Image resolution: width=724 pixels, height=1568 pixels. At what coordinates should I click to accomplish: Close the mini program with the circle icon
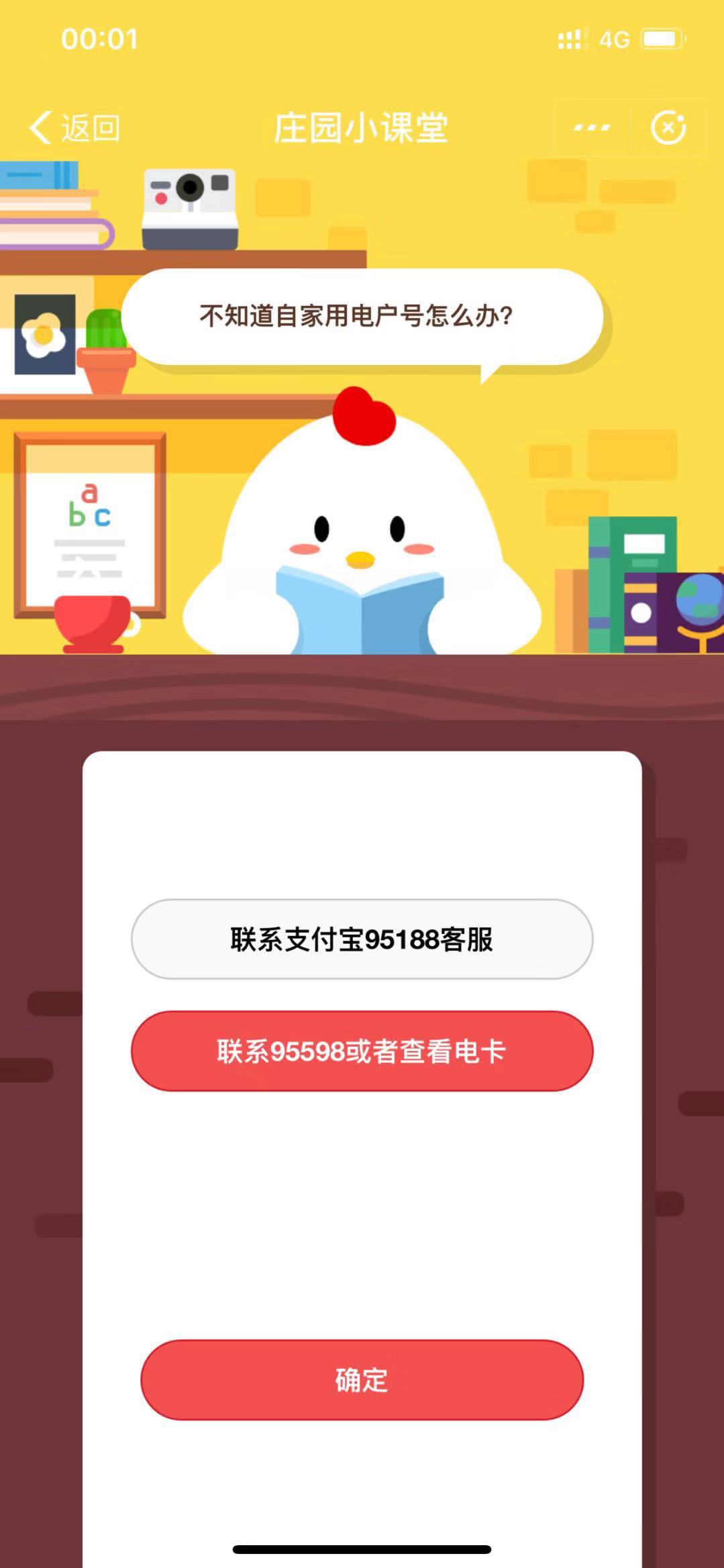(668, 127)
